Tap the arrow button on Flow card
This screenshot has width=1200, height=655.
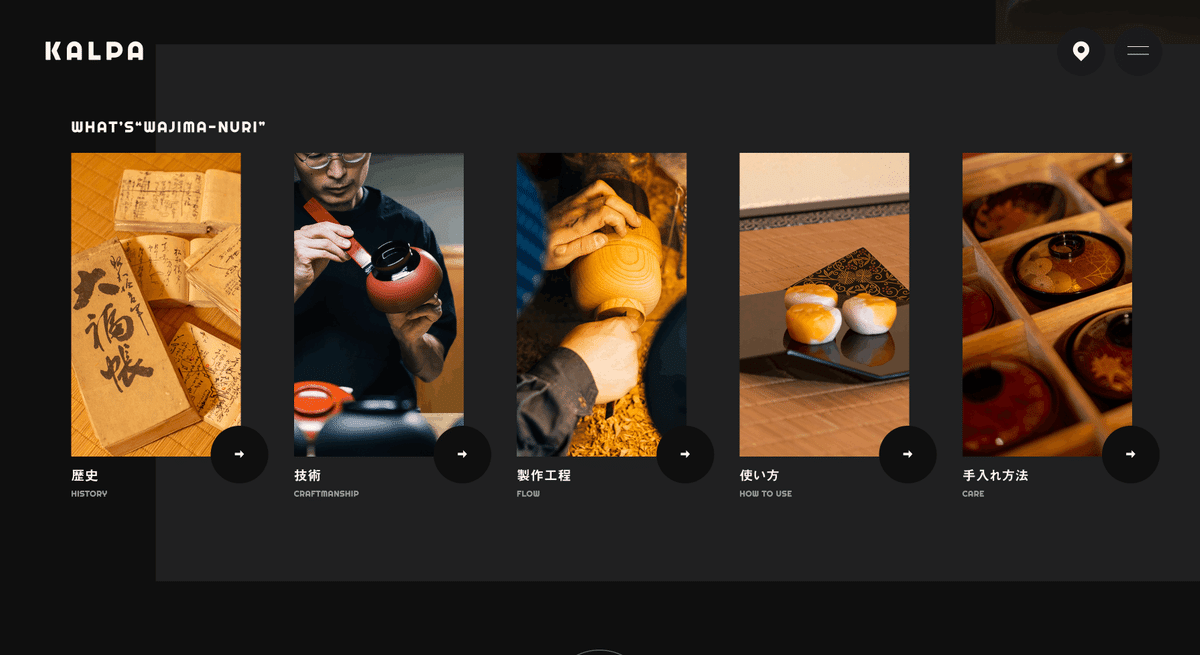685,454
